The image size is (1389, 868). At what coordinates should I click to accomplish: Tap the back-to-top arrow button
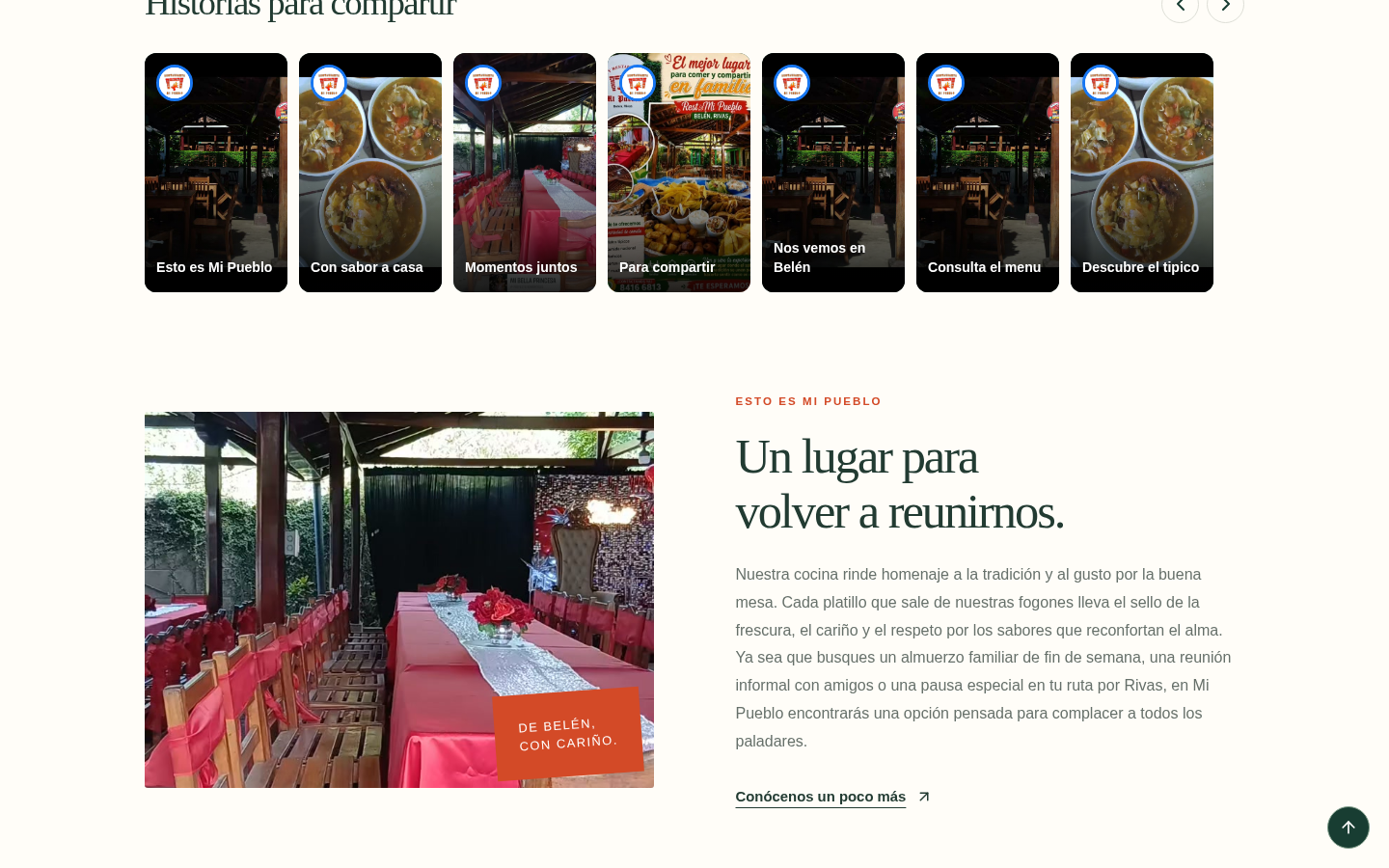pyautogui.click(x=1348, y=827)
